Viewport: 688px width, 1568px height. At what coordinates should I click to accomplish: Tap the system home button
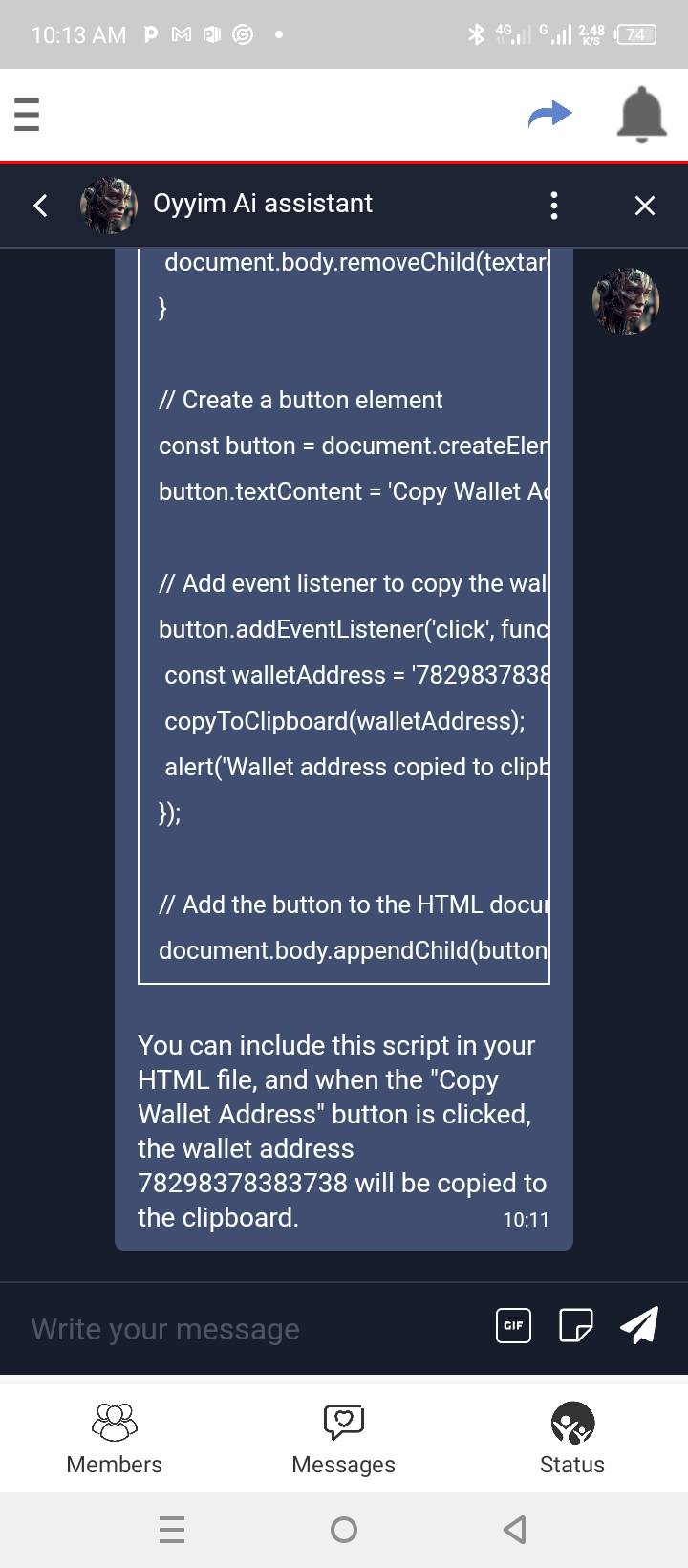[344, 1530]
